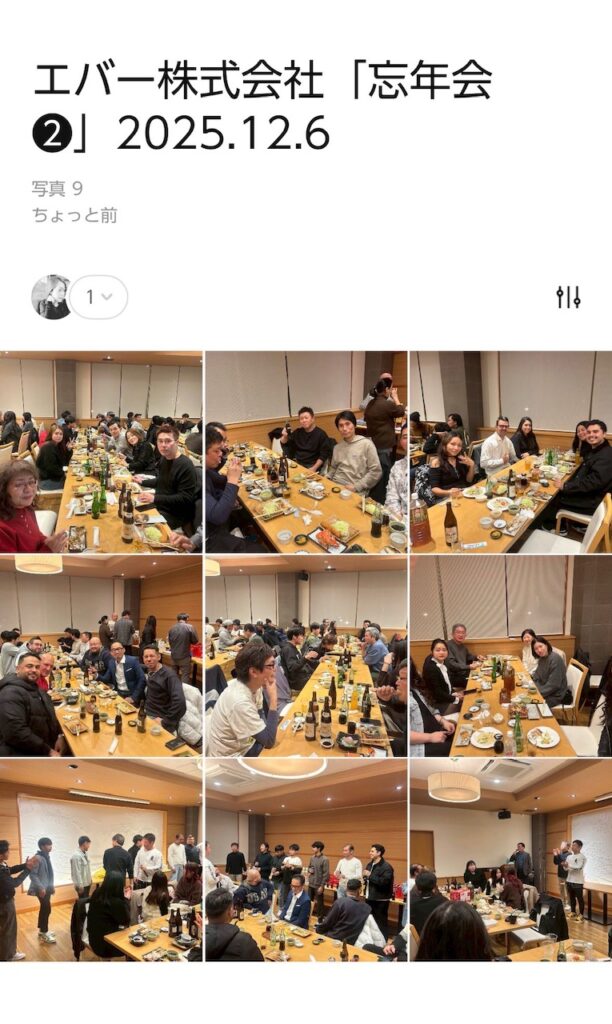Open photo with round pendant ceiling lamp

[510, 860]
